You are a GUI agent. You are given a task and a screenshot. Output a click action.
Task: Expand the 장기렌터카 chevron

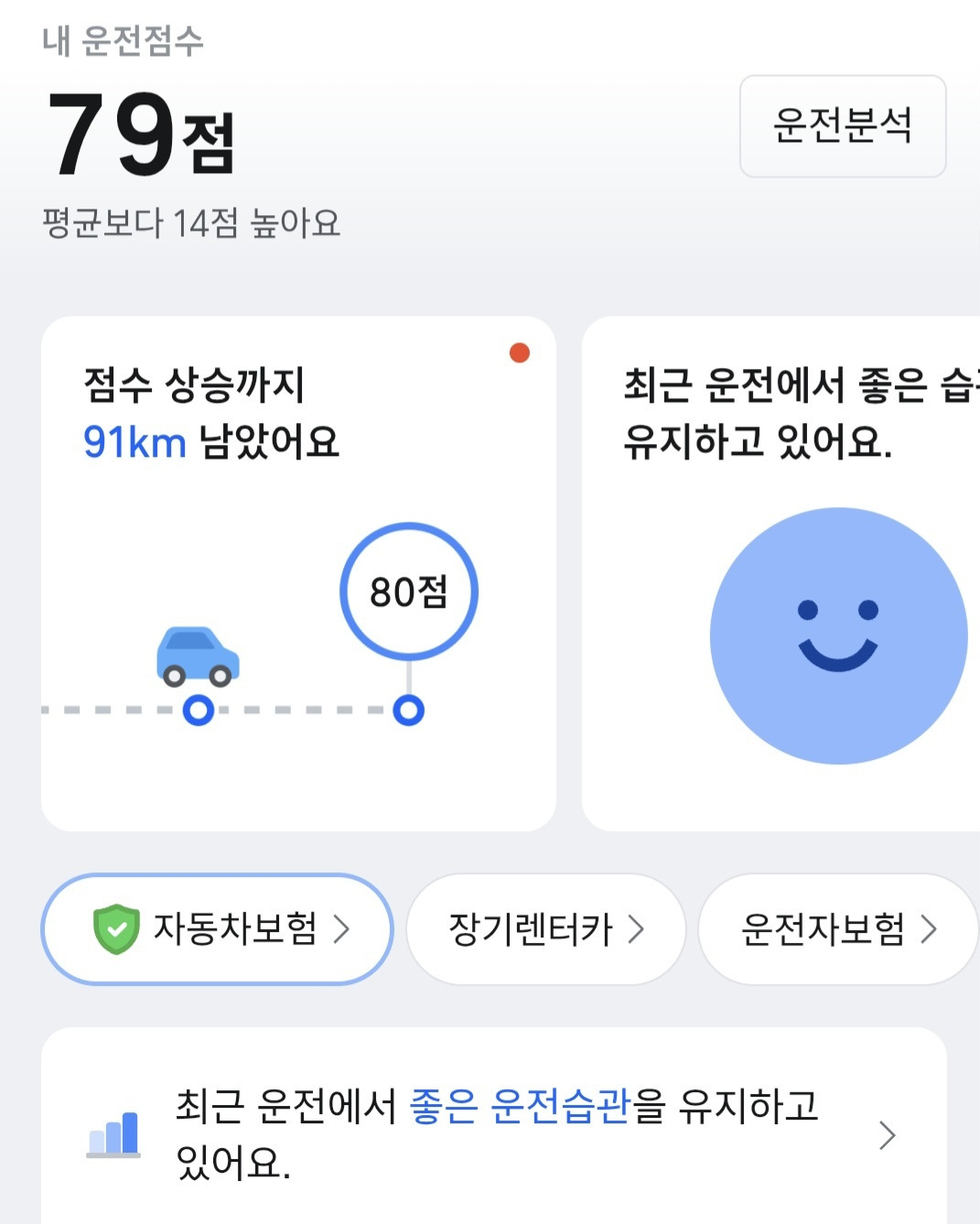click(x=636, y=928)
